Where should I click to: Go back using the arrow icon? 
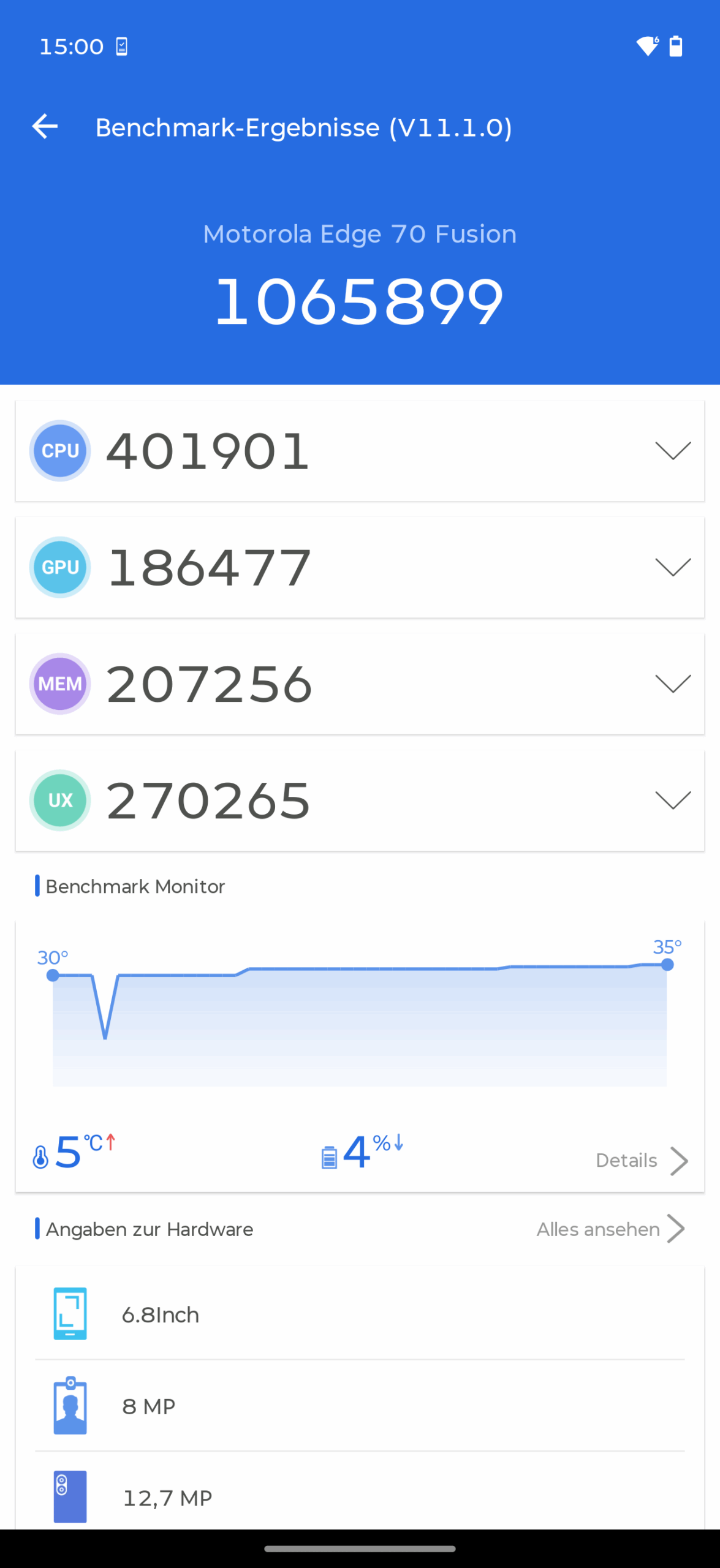[x=45, y=127]
